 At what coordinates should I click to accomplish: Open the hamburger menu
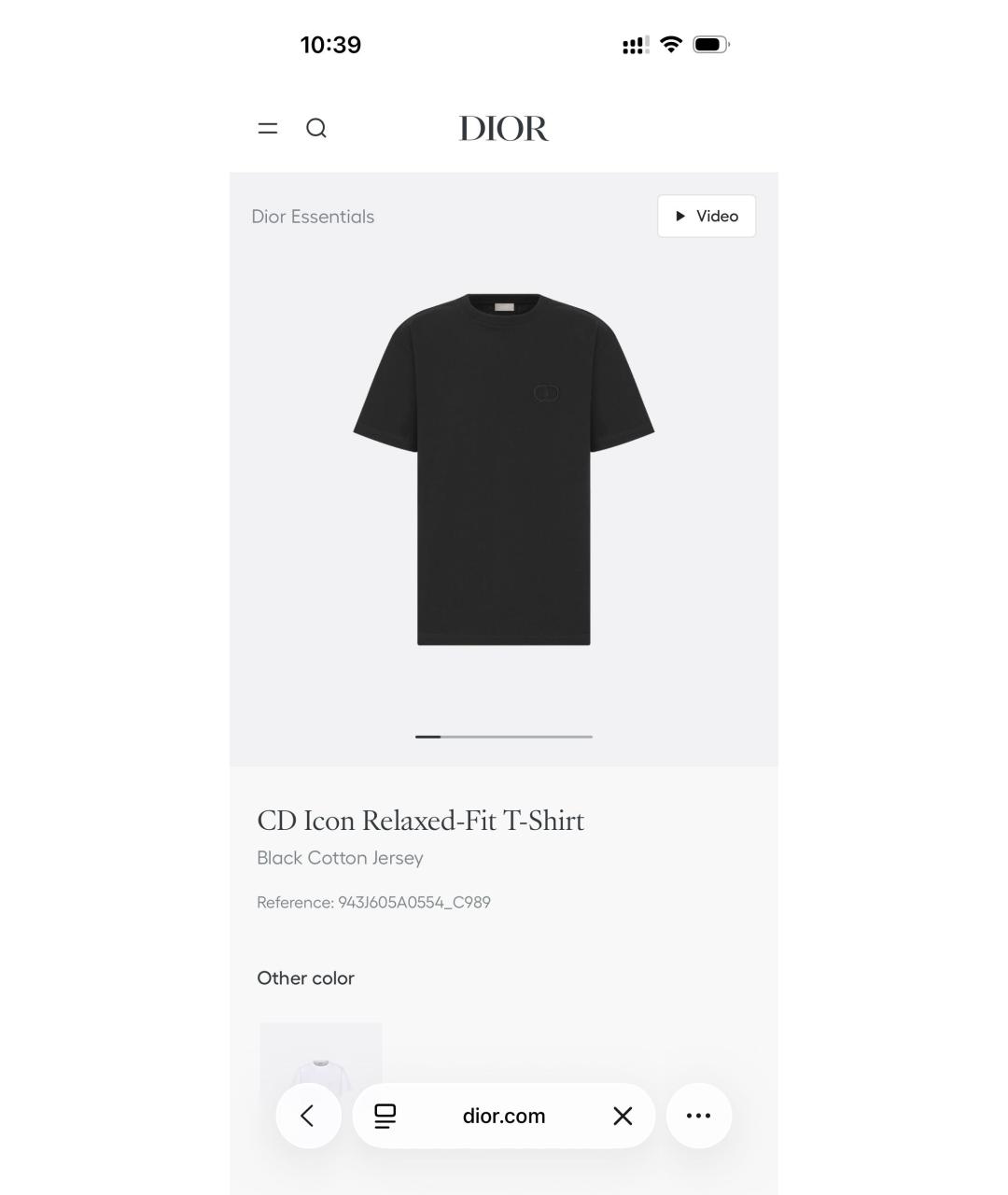pyautogui.click(x=268, y=128)
